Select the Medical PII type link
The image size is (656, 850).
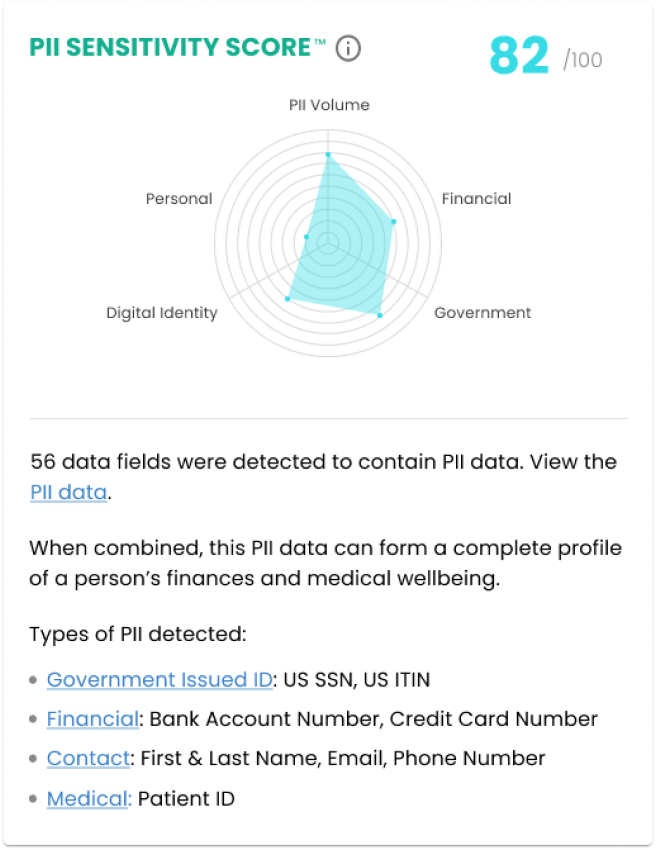point(88,799)
